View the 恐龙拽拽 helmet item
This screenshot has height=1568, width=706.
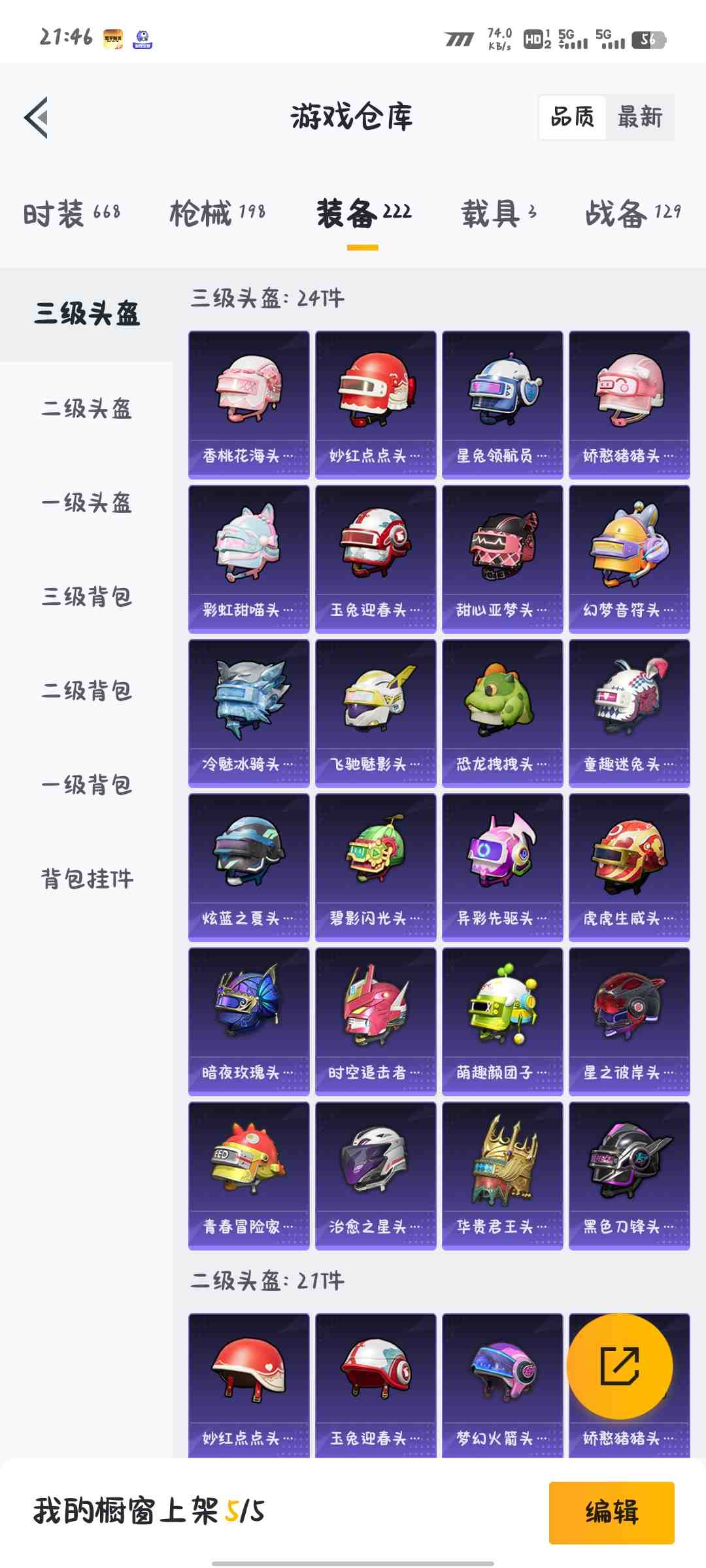(503, 713)
